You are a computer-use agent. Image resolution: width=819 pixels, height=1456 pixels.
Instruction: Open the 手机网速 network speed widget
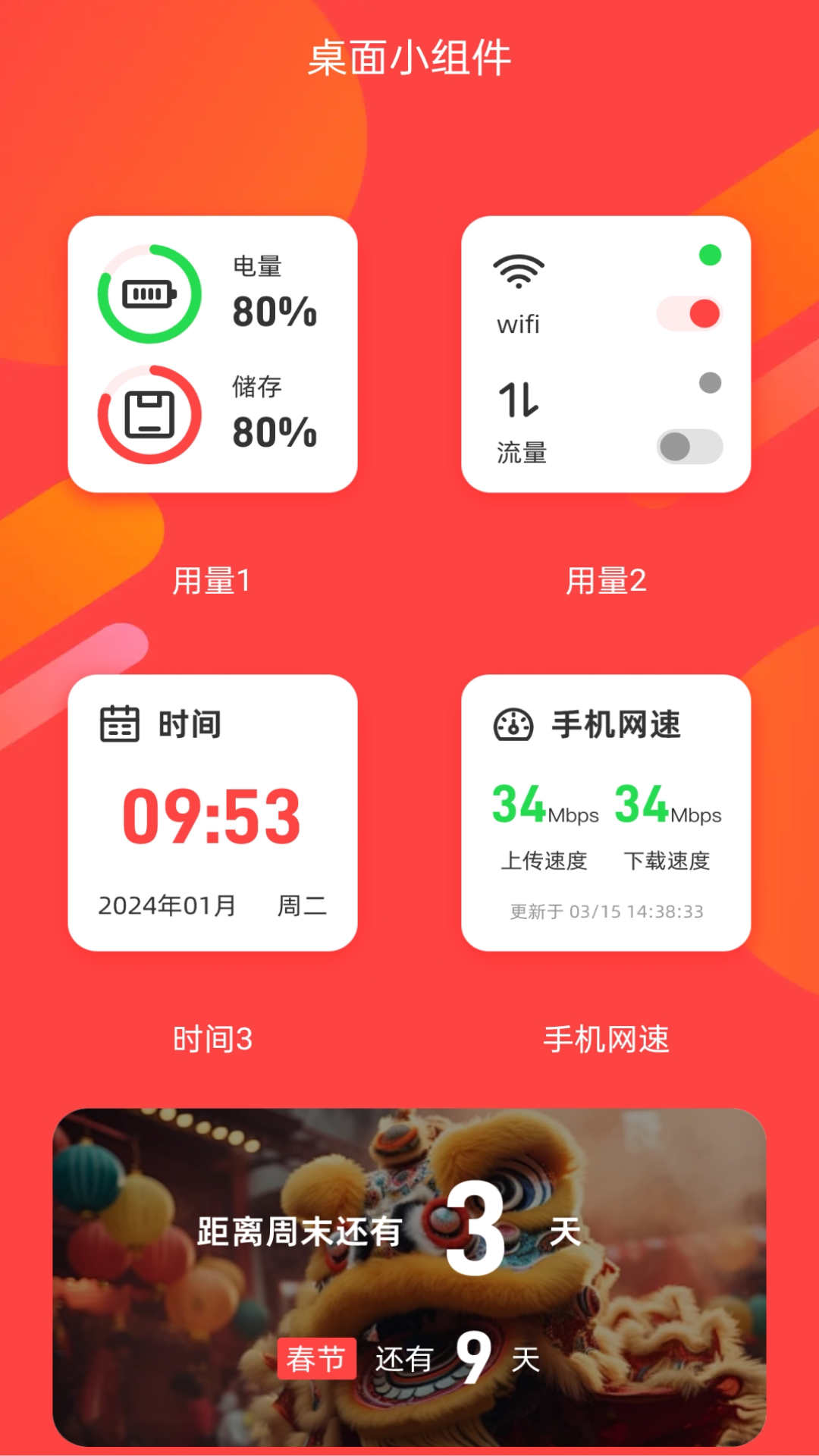[606, 812]
